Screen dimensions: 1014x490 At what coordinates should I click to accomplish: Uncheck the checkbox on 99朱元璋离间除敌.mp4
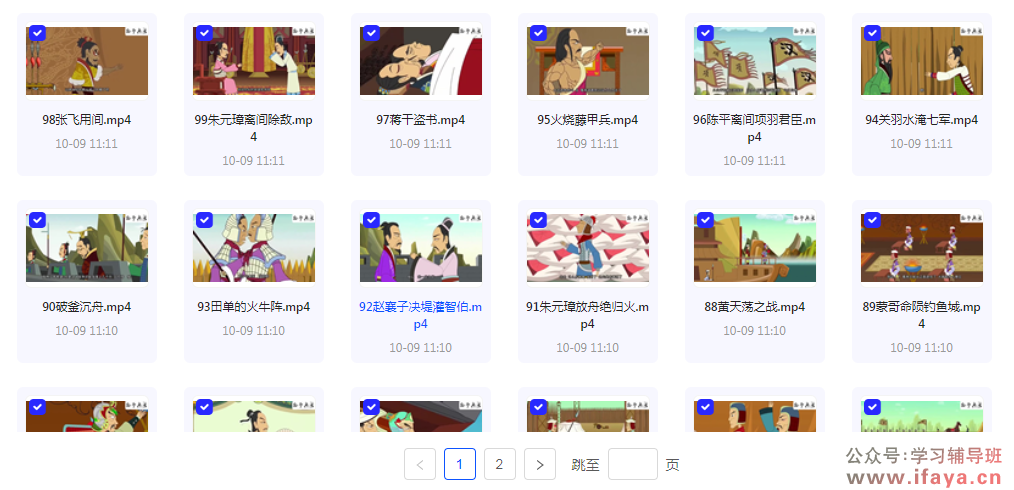pos(204,33)
